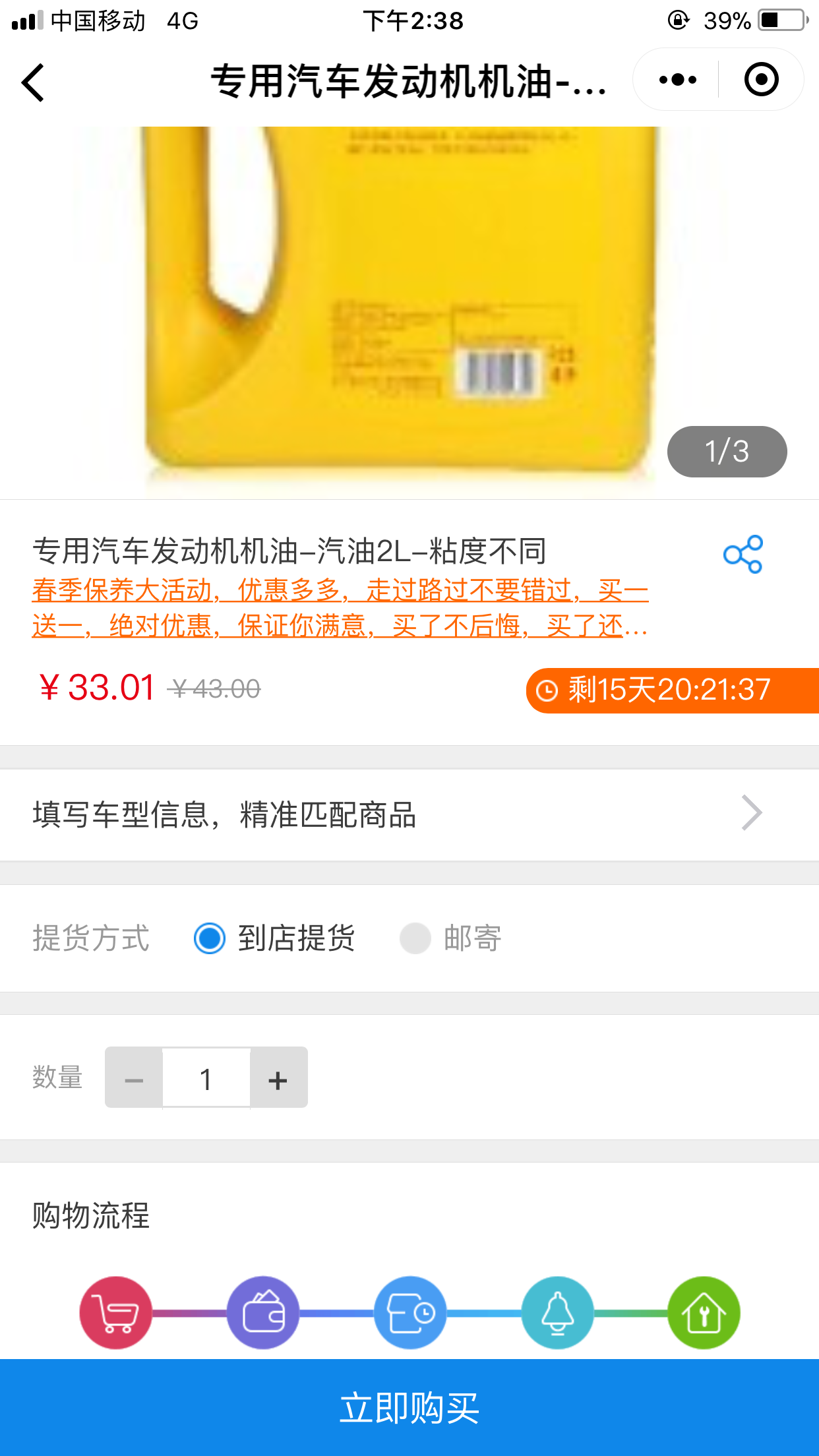Tap the quantity number field
The width and height of the screenshot is (819, 1456).
coord(206,1079)
